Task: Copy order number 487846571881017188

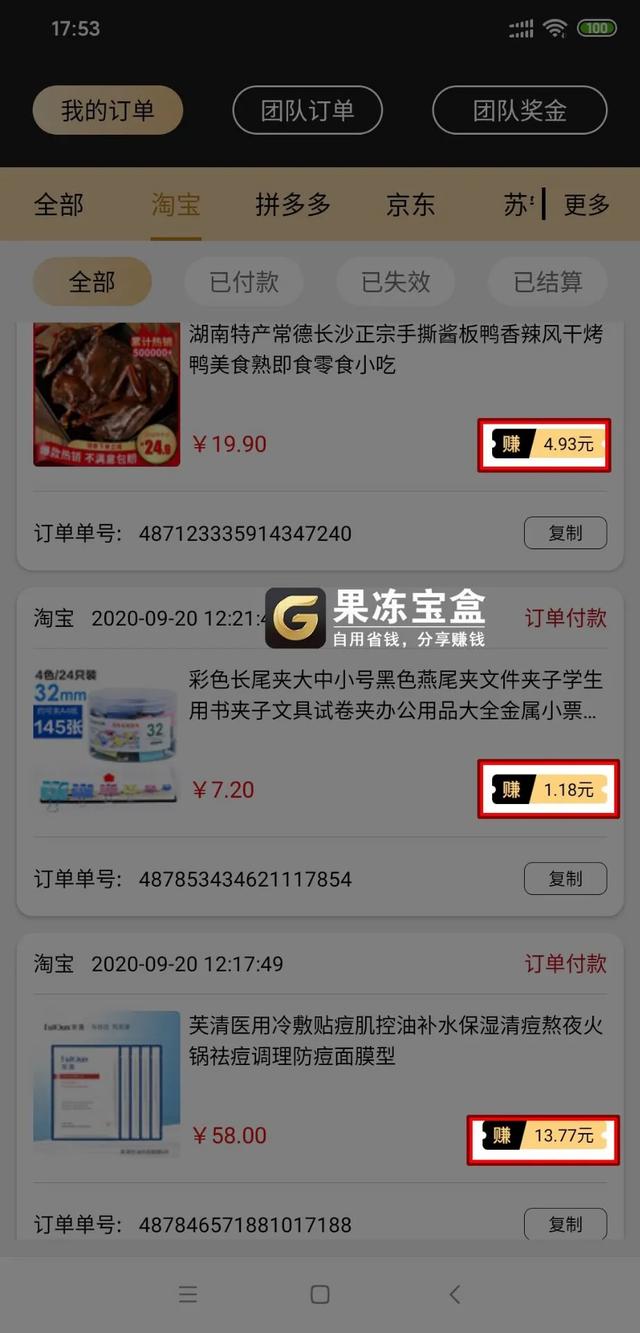Action: pyautogui.click(x=565, y=1224)
